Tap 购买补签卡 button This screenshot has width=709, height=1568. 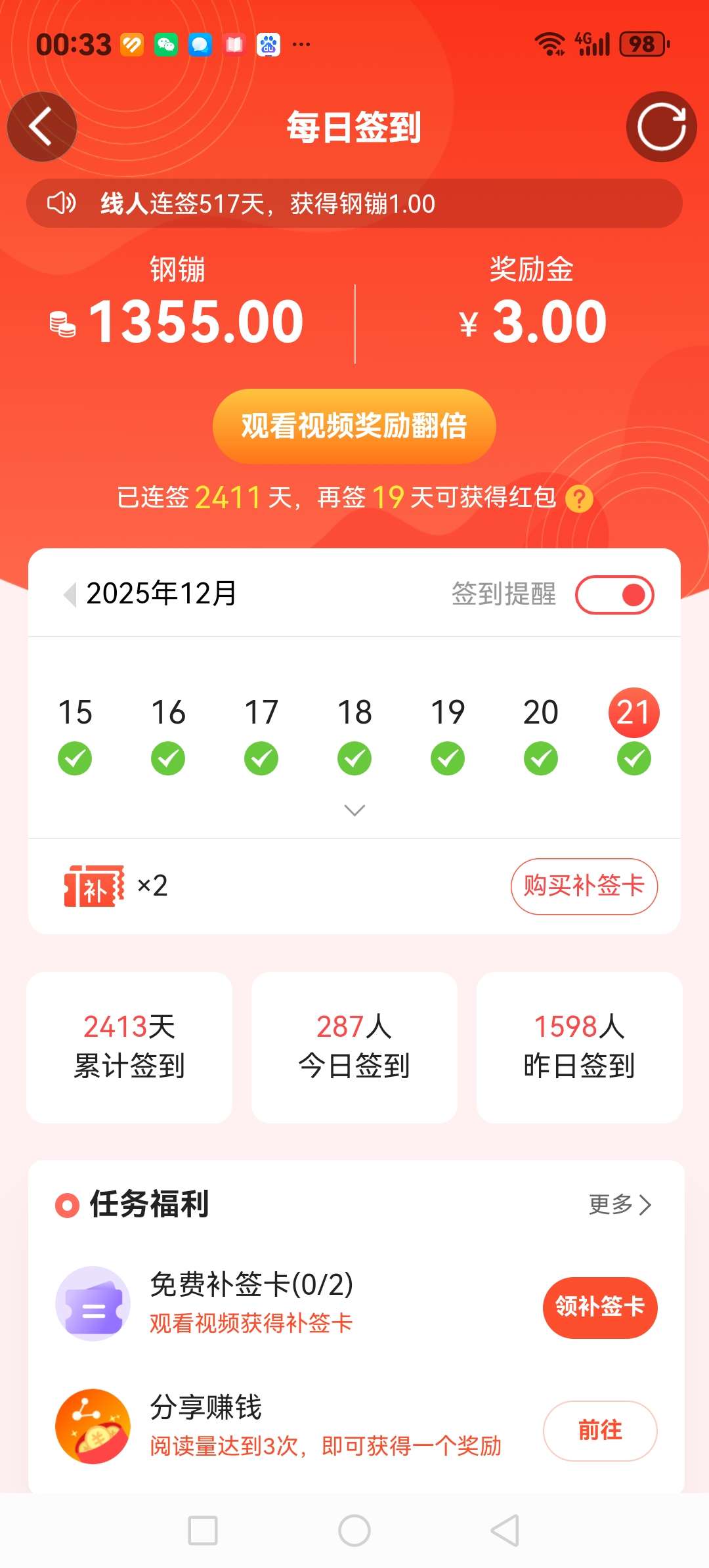tap(584, 886)
